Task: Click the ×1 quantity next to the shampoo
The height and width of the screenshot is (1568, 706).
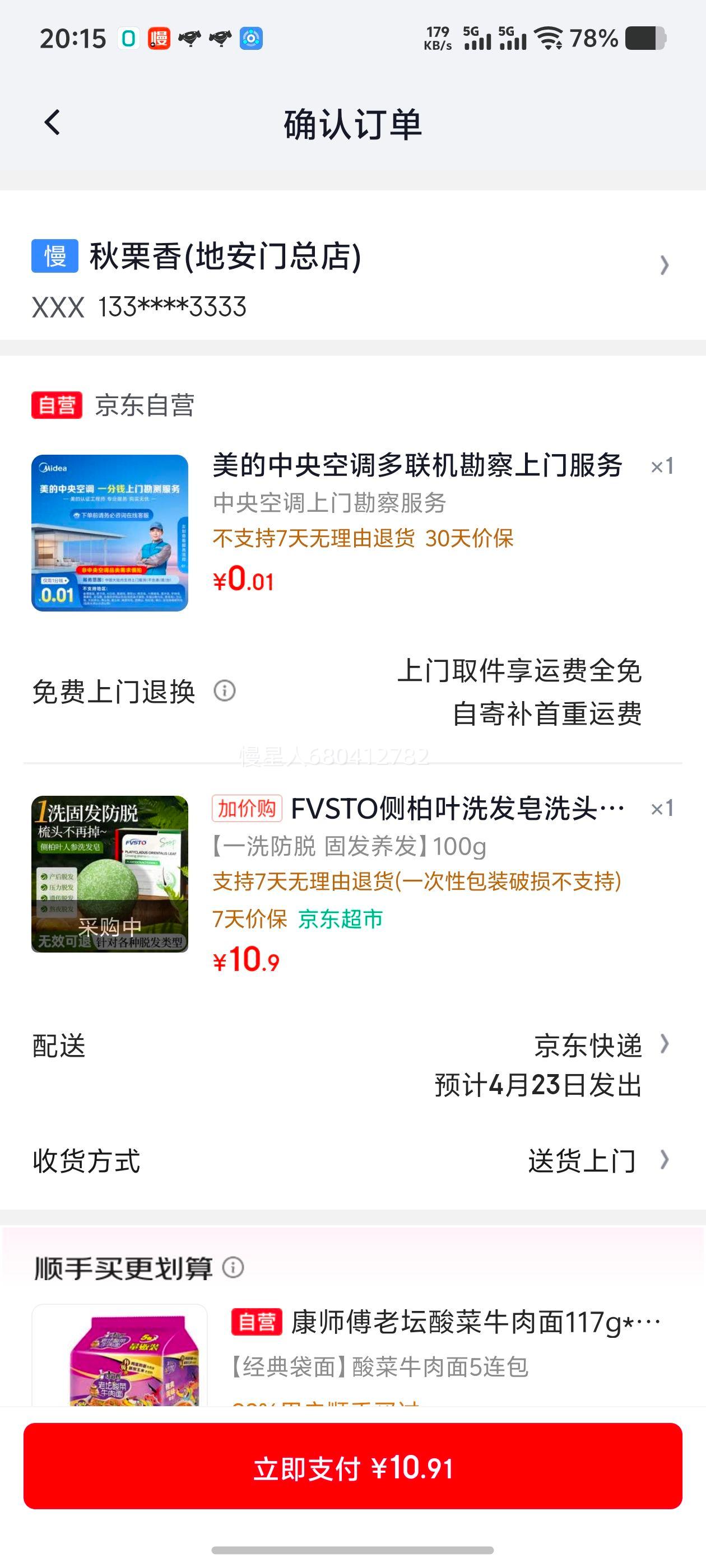Action: 661,808
